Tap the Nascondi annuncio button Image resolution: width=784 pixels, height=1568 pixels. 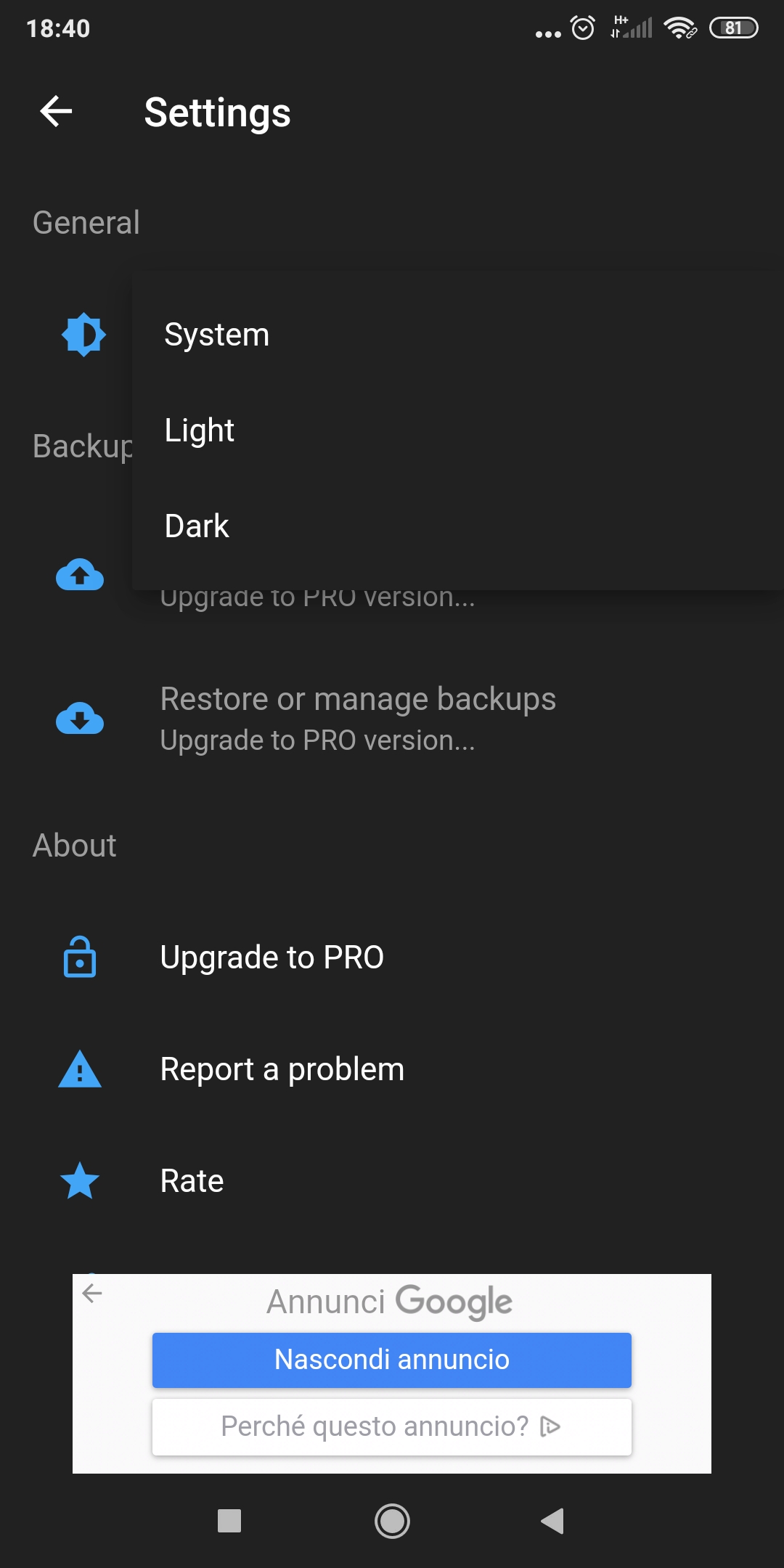click(392, 1360)
